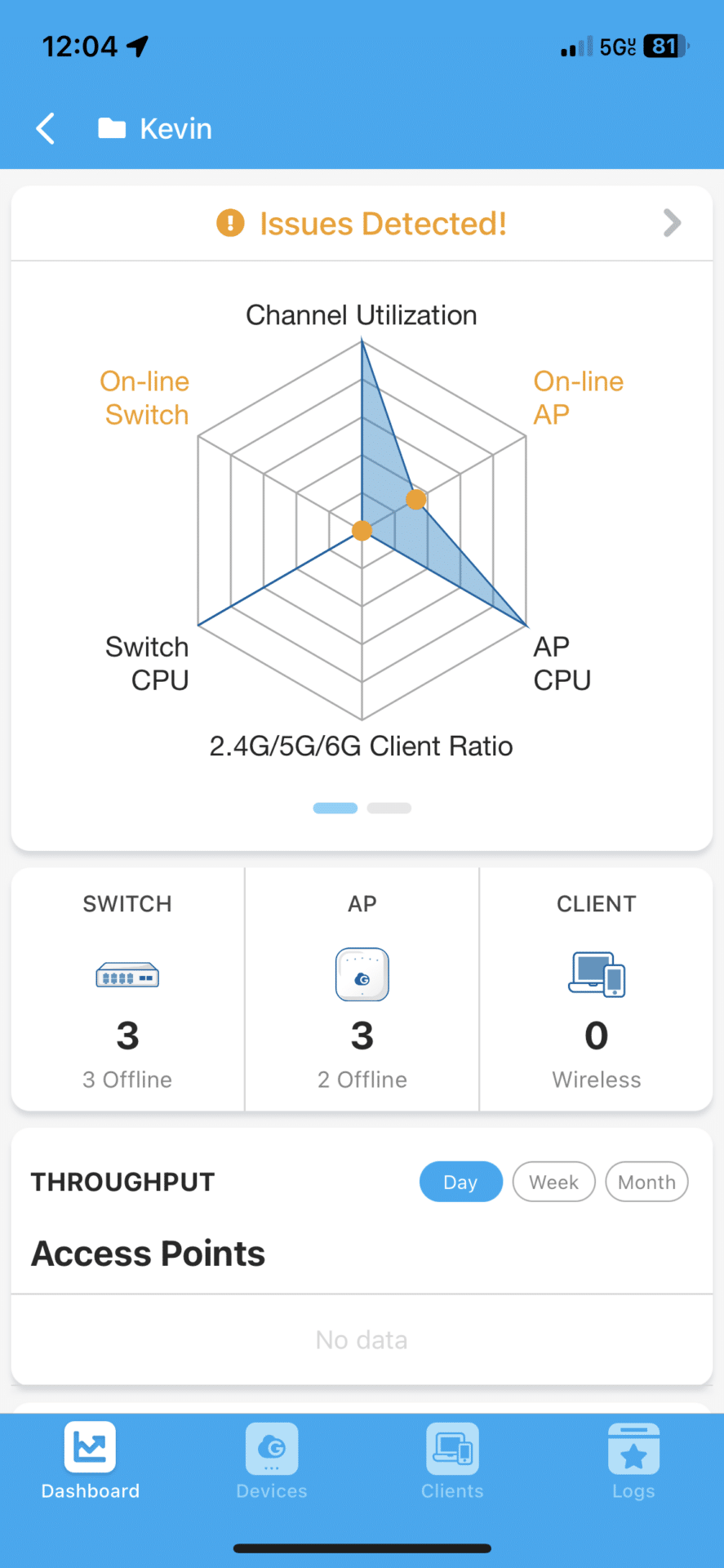724x1568 pixels.
Task: Select the Dashboard tab
Action: 91,1462
